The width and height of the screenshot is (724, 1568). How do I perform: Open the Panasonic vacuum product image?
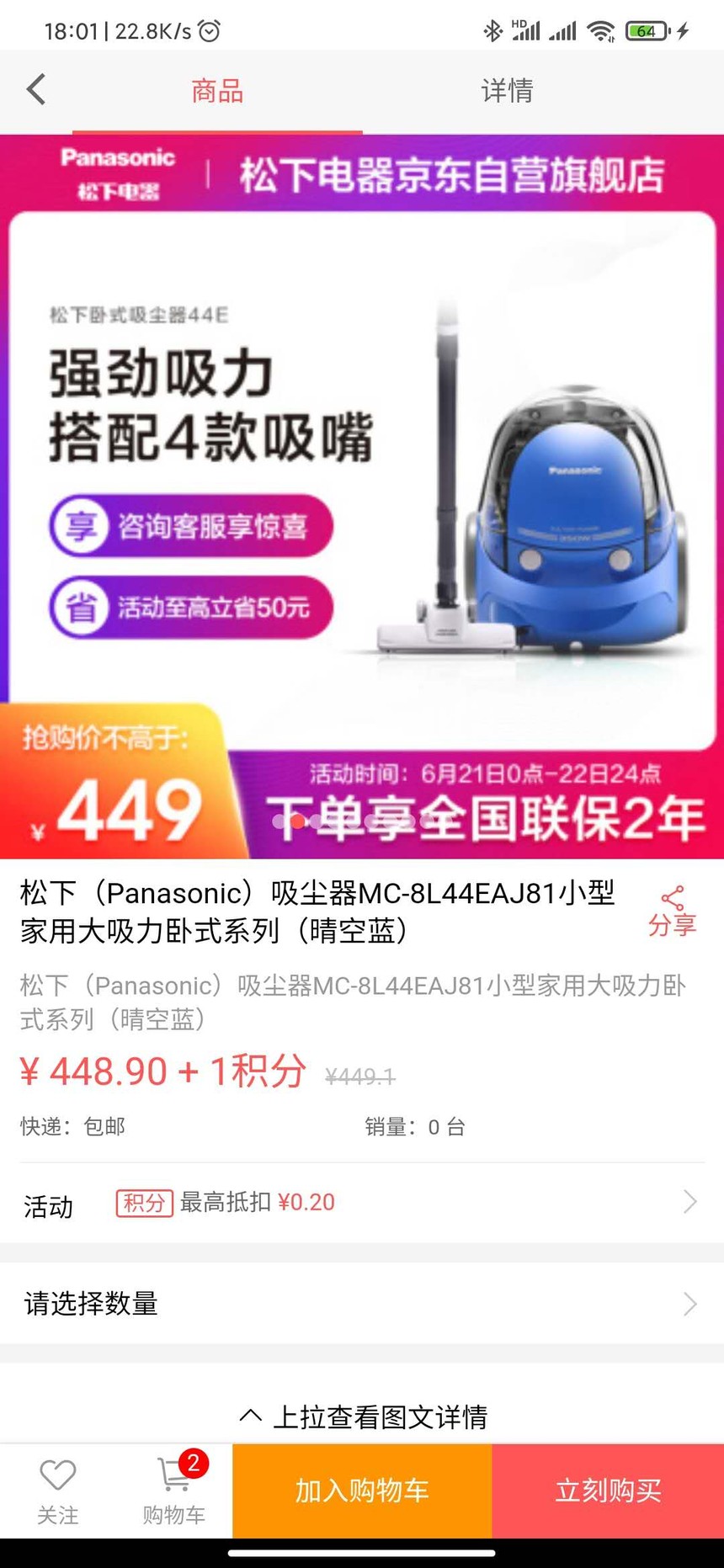(362, 497)
